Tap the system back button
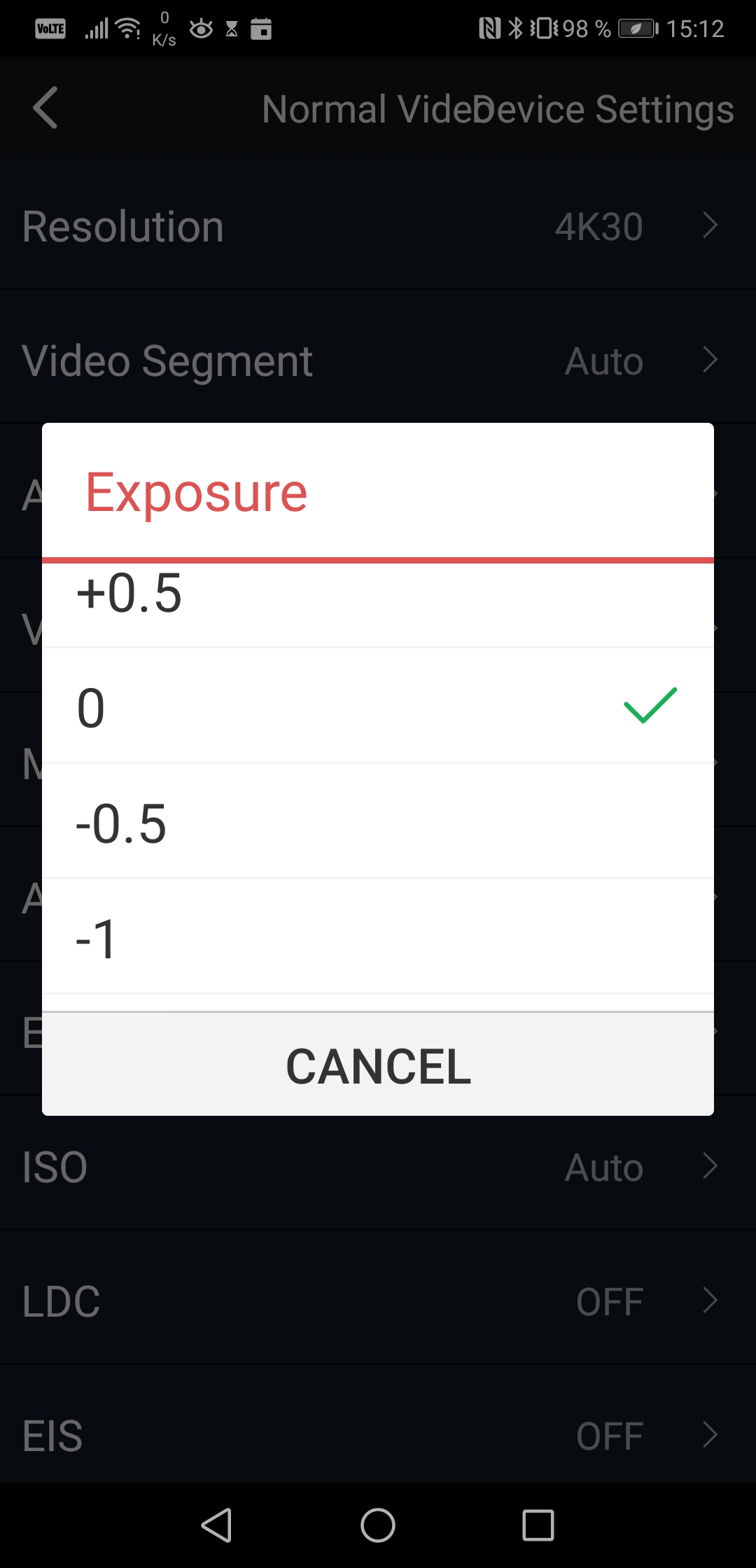This screenshot has height=1568, width=756. click(217, 1525)
